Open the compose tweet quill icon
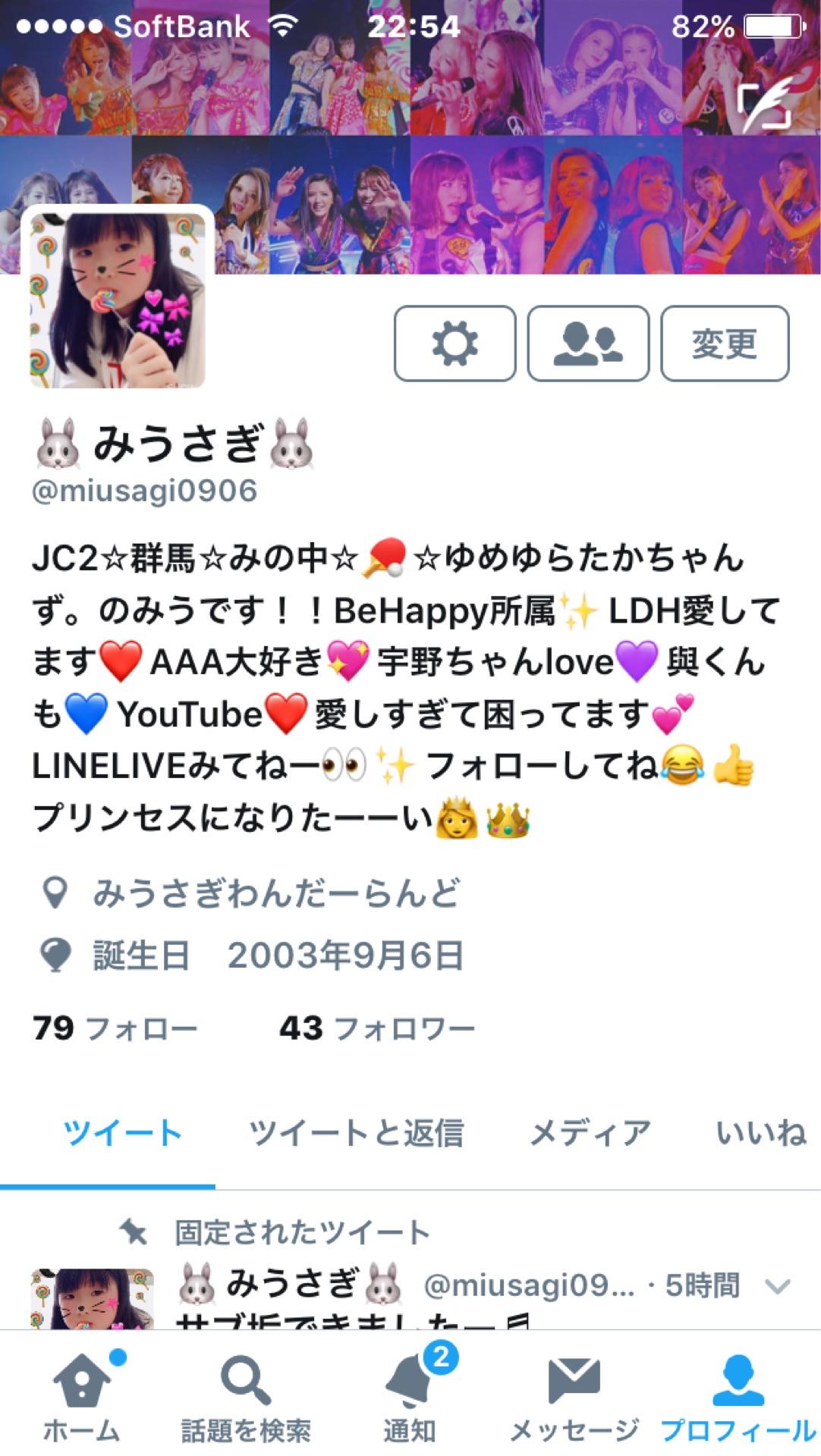This screenshot has width=821, height=1456. click(766, 105)
